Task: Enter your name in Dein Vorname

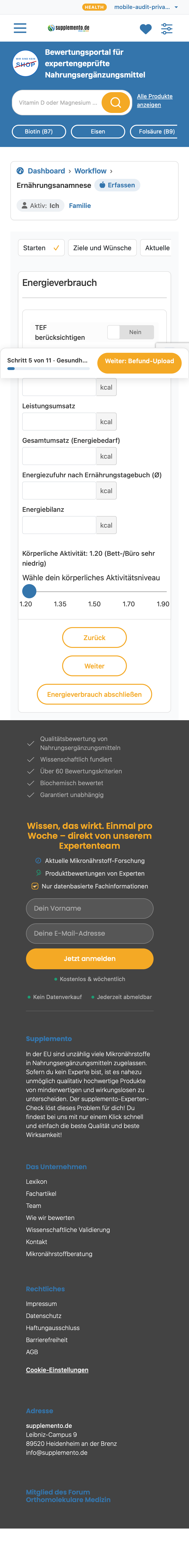Action: point(89,908)
